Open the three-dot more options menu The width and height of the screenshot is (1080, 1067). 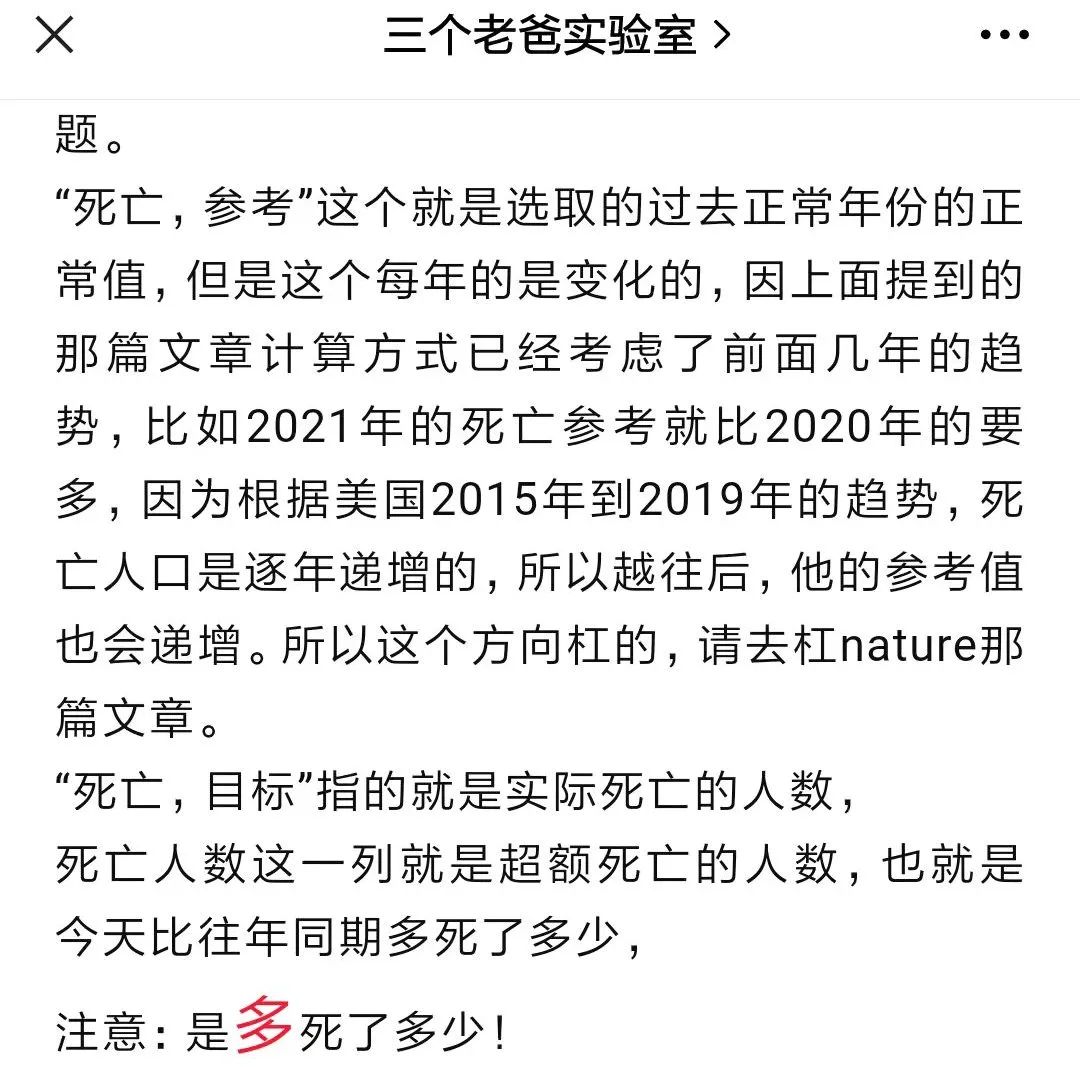(1004, 37)
